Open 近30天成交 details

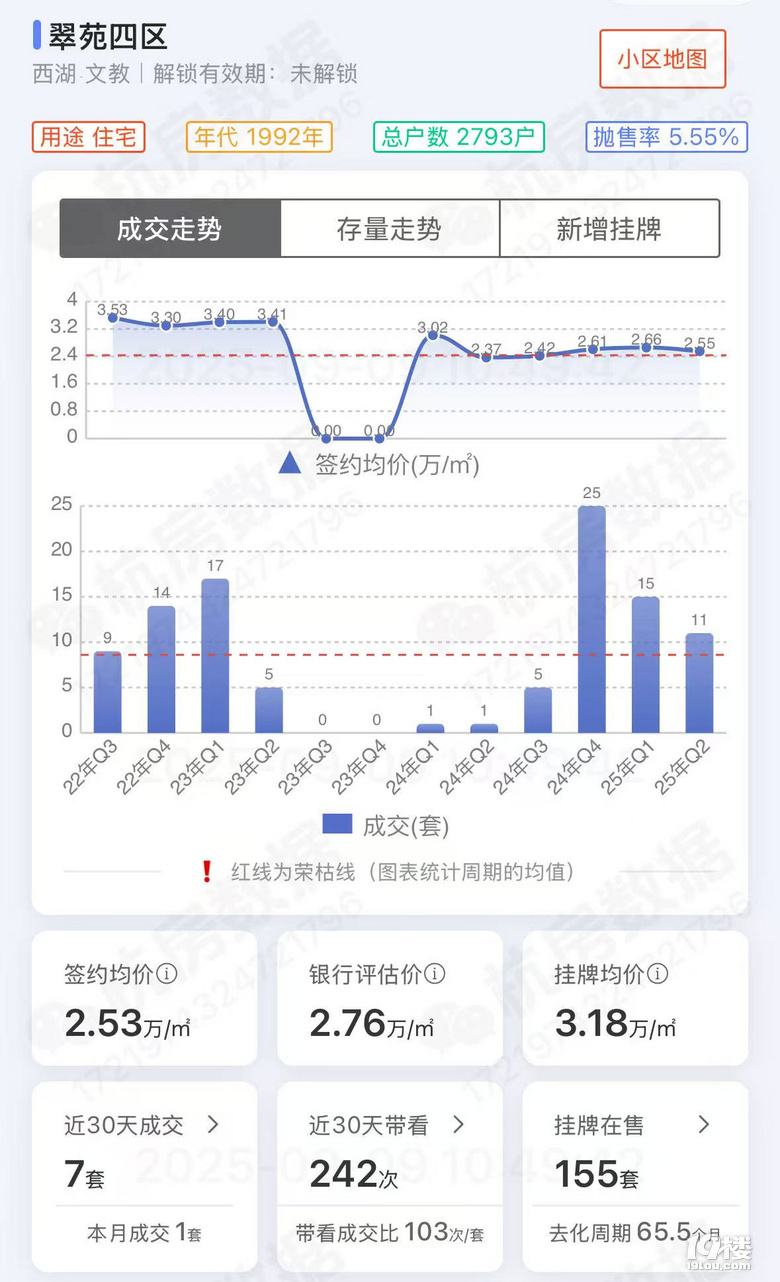tap(212, 1125)
